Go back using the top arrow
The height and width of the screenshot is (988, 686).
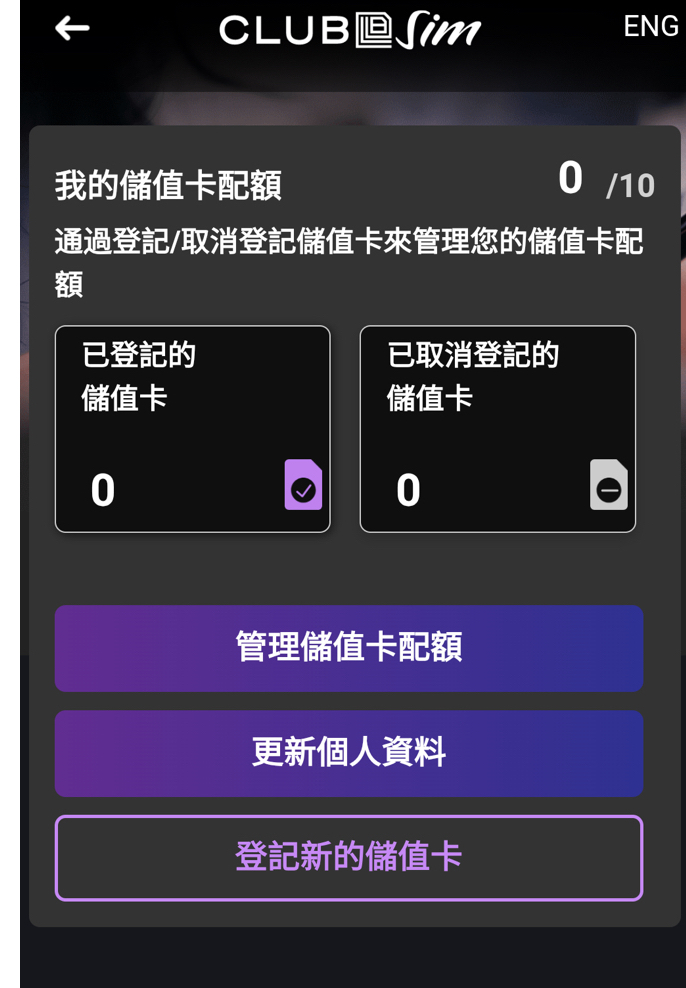(72, 29)
